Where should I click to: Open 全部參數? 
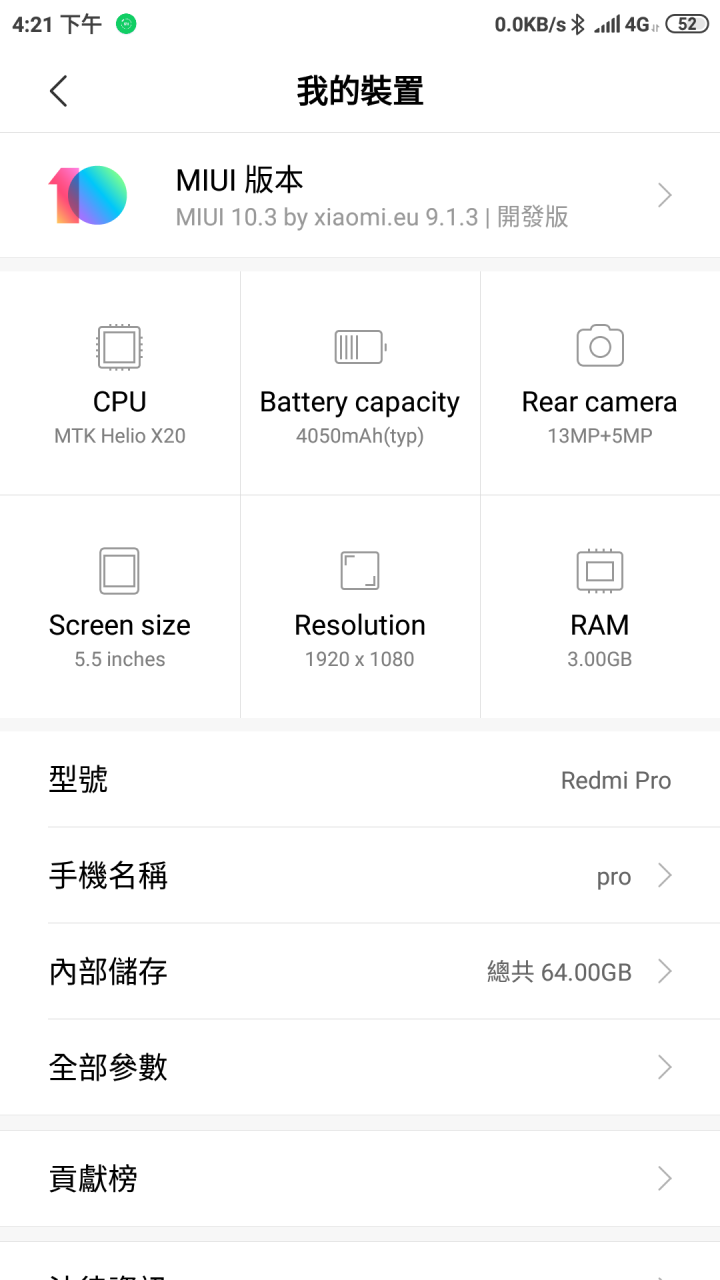[x=360, y=1068]
